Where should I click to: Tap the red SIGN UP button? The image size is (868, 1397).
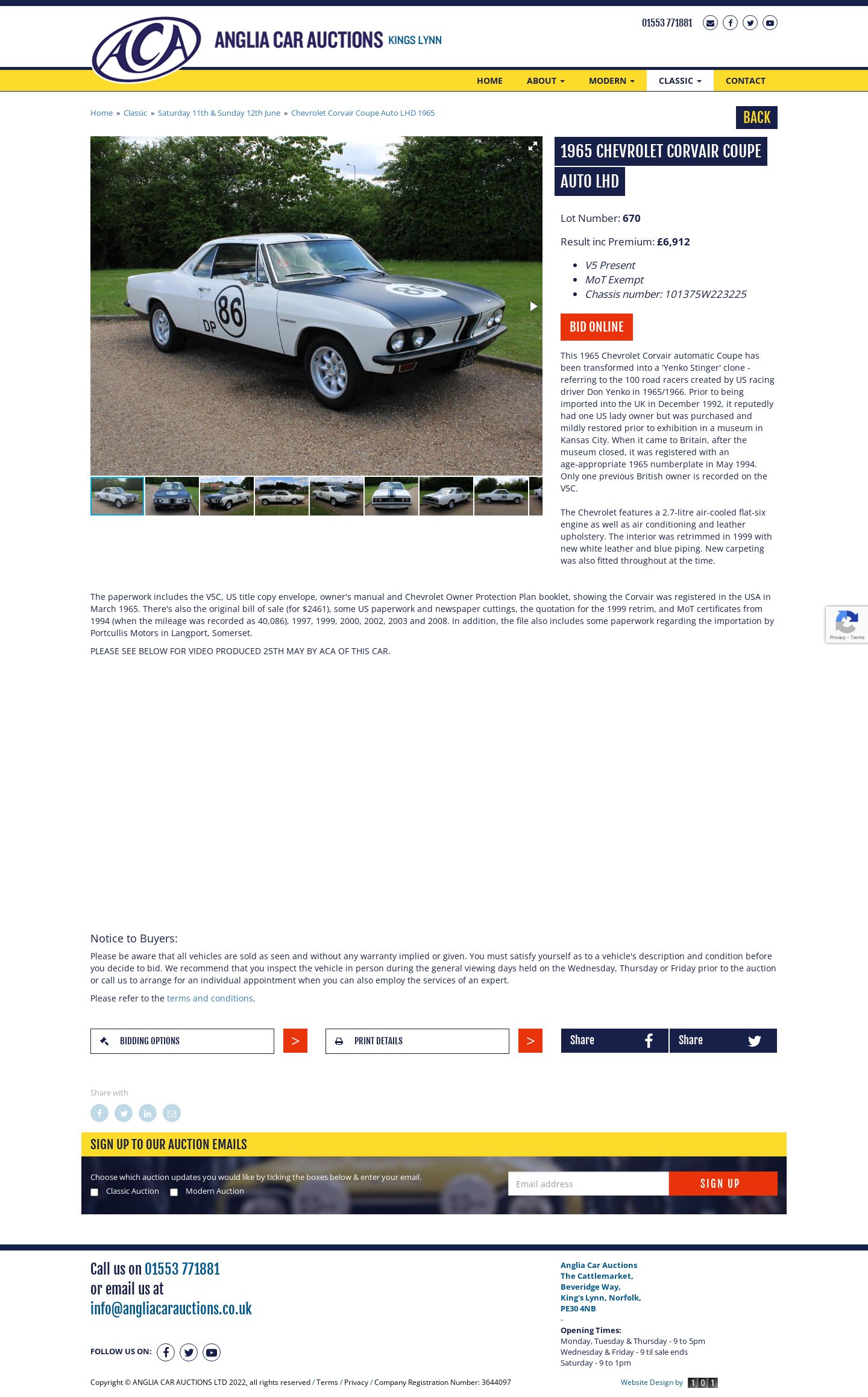point(723,1184)
